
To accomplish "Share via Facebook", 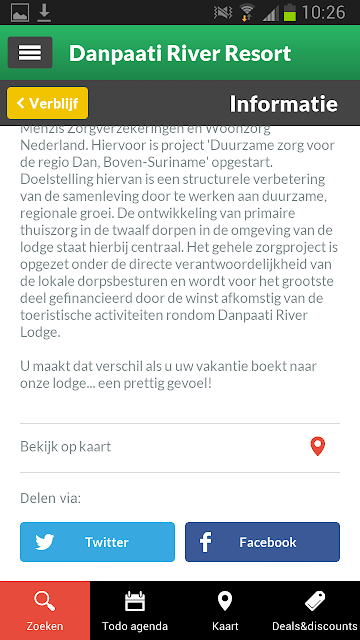I will coord(262,542).
